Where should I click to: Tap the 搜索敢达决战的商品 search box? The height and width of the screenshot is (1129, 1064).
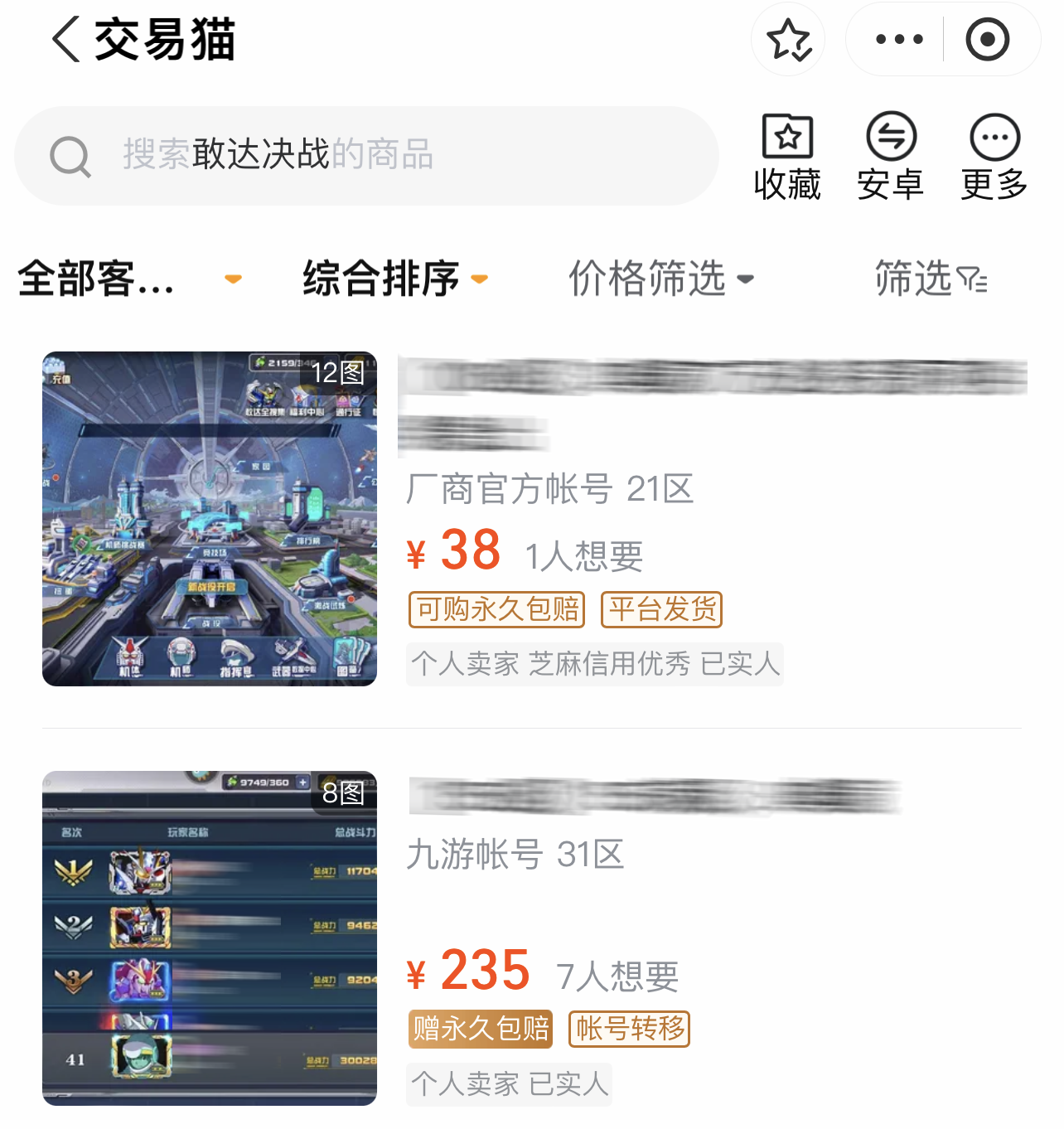click(x=365, y=156)
